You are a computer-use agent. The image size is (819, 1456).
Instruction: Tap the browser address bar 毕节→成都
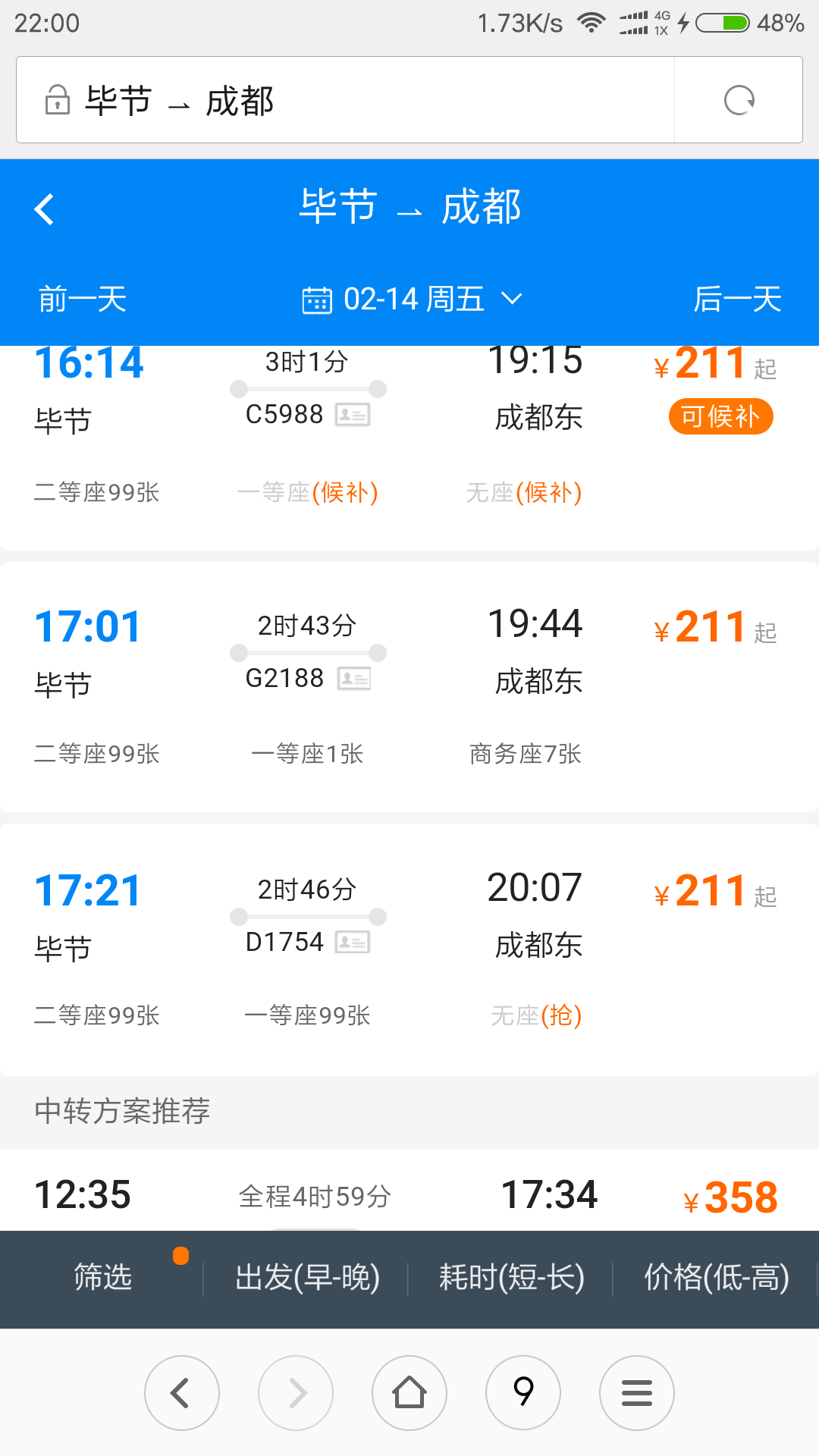[345, 100]
